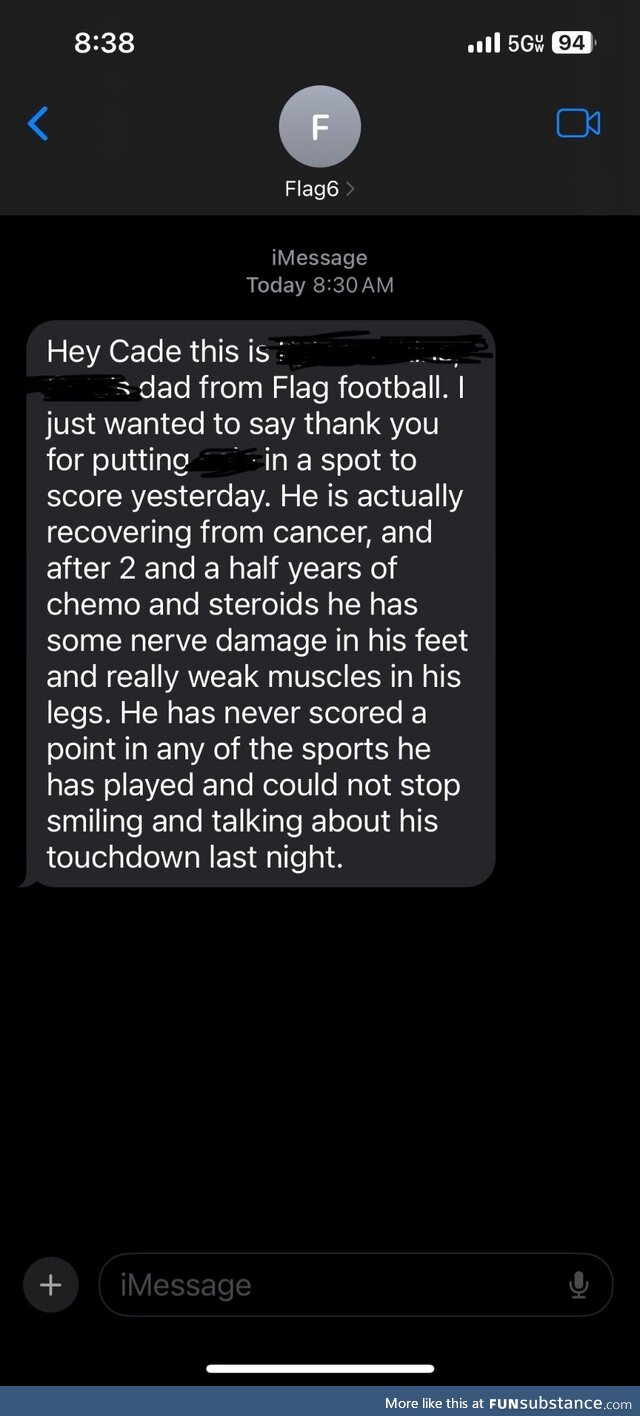Record an audio message with the microphone
Viewport: 640px width, 1416px height.
578,1285
